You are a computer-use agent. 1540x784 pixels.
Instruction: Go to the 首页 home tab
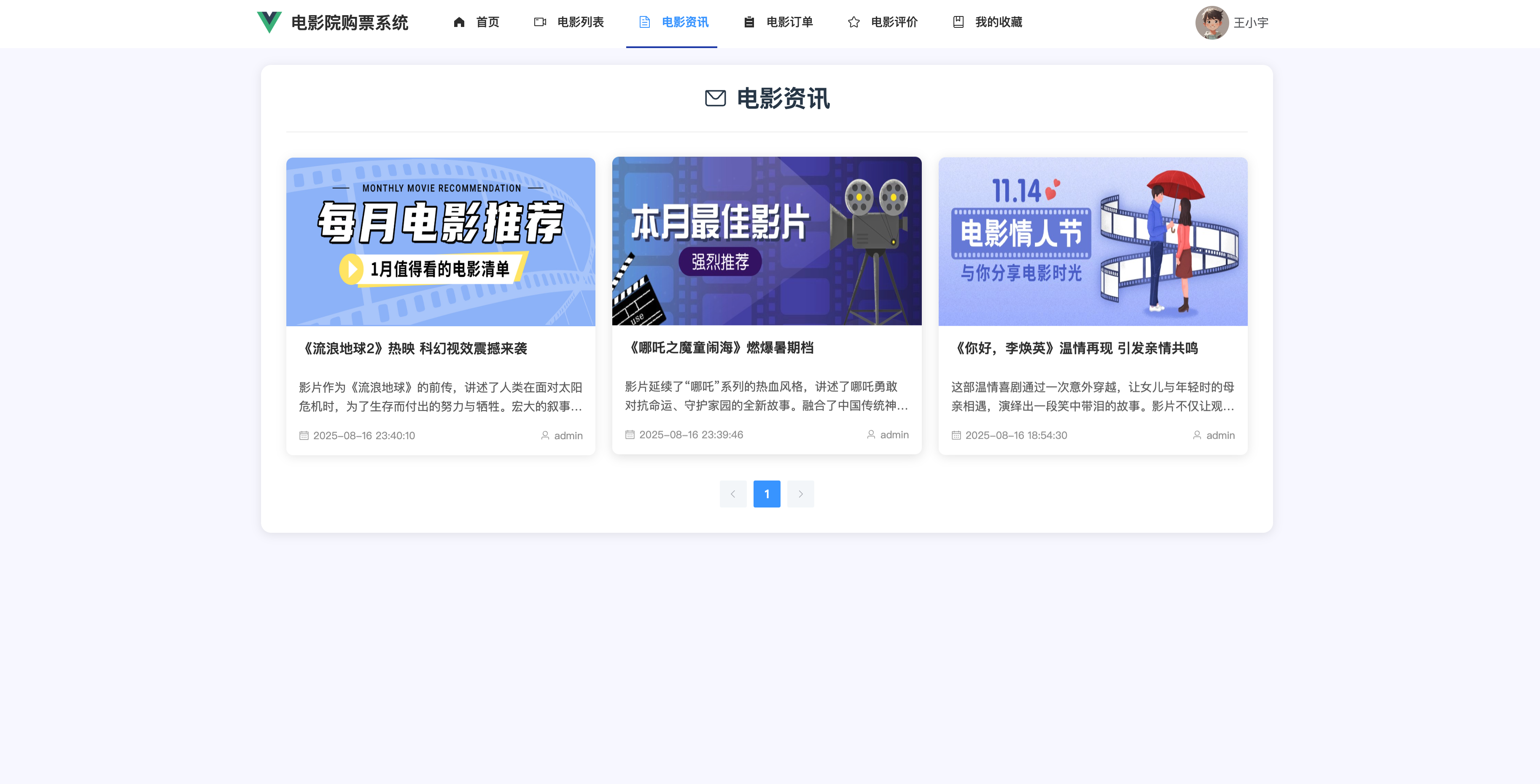476,22
